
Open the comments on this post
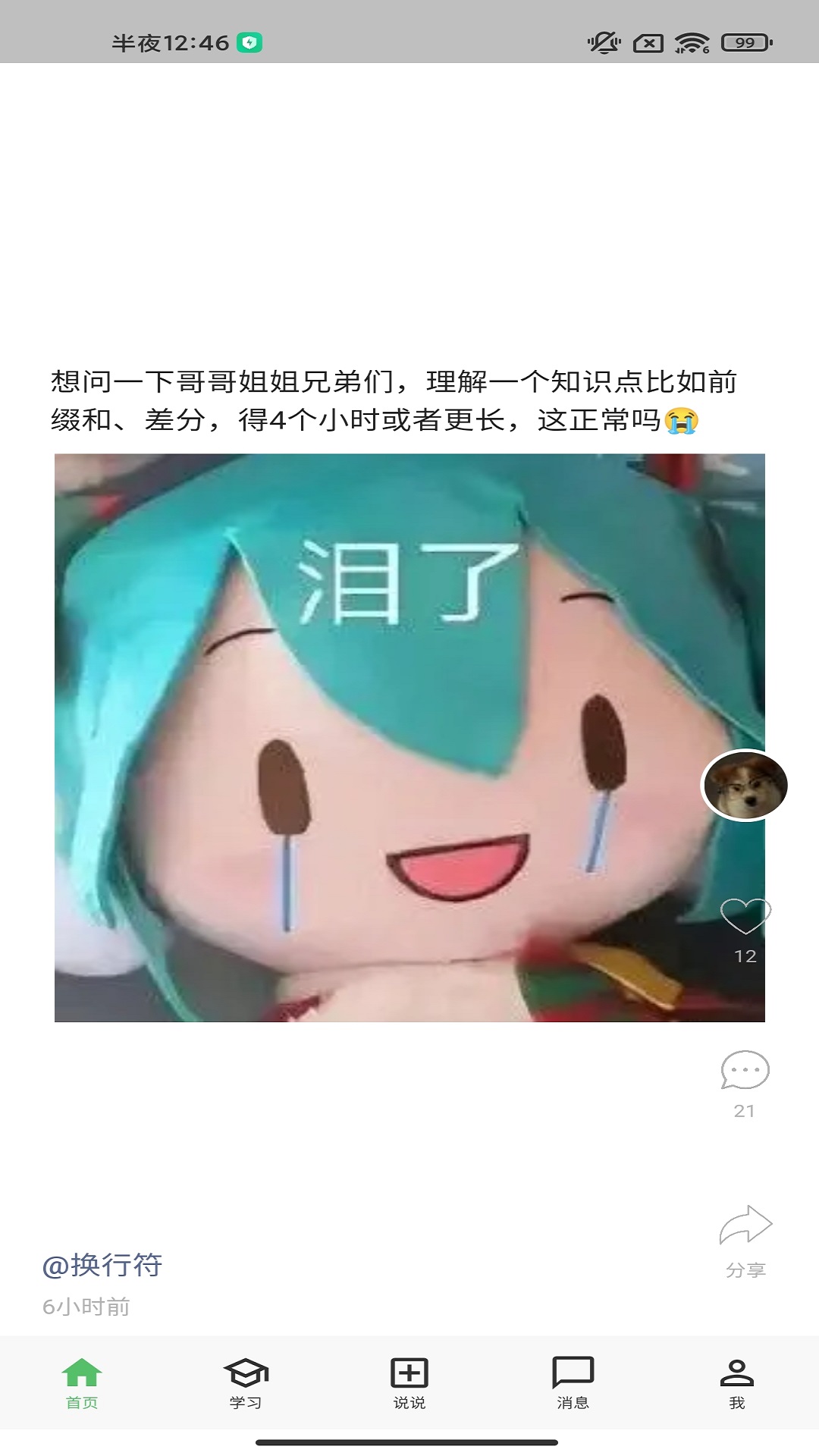coord(745,1070)
